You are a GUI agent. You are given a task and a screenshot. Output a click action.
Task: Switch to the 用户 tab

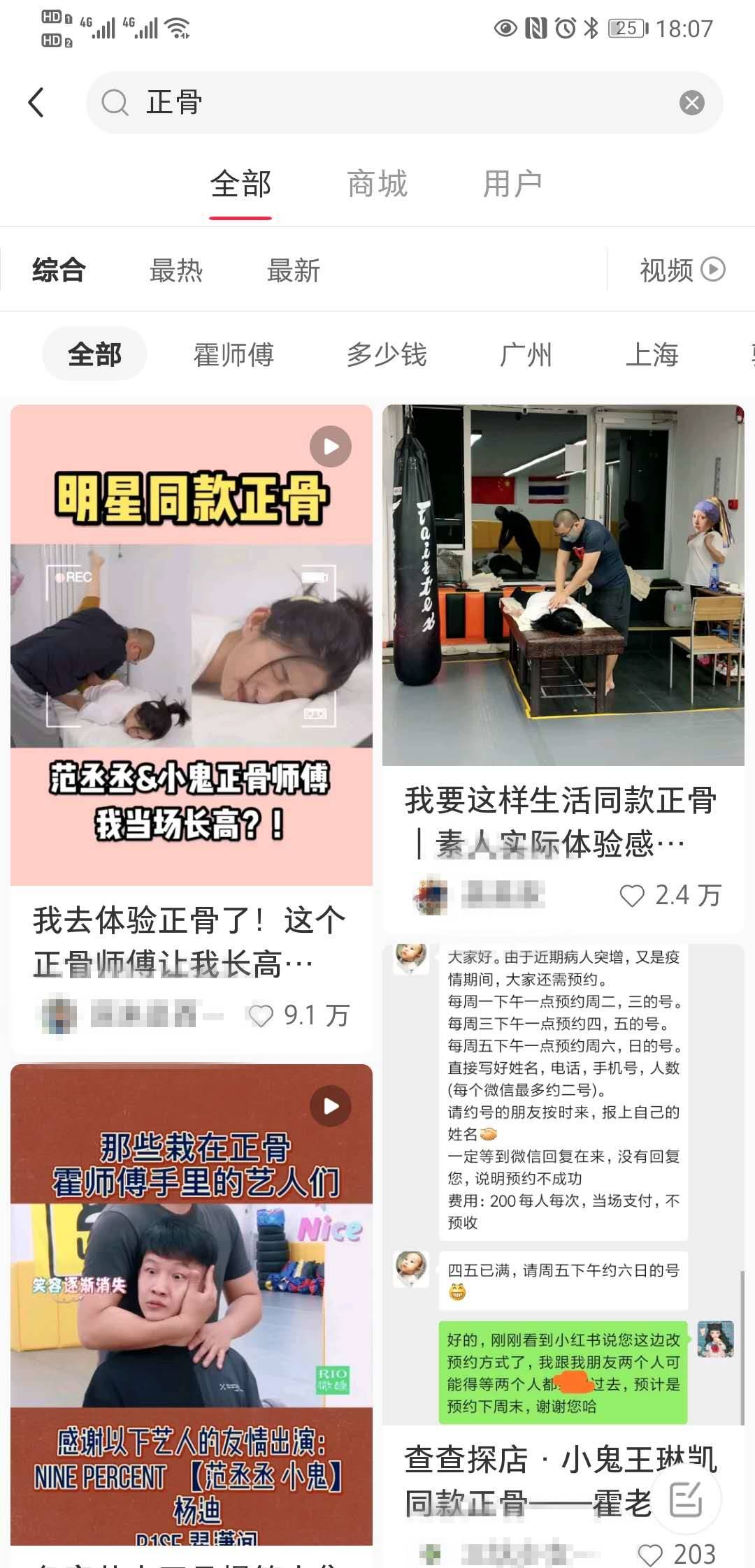click(512, 184)
